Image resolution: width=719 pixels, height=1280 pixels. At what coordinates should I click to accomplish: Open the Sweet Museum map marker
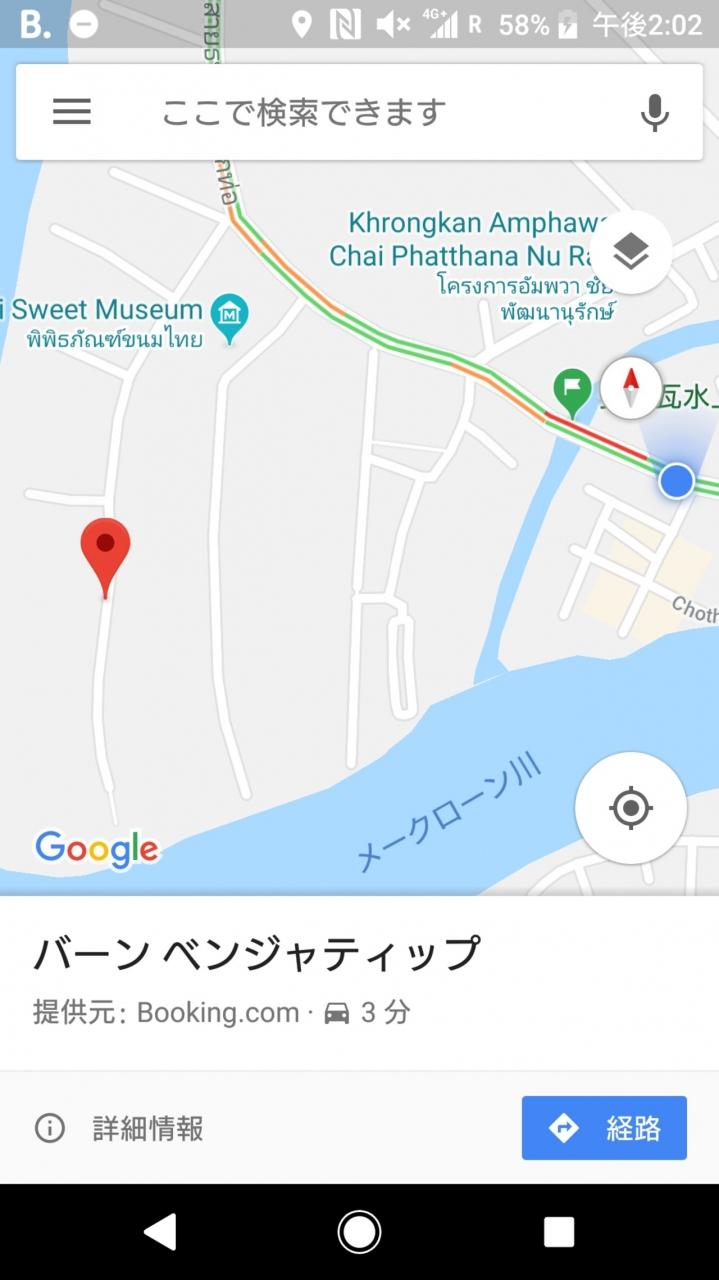[x=232, y=318]
